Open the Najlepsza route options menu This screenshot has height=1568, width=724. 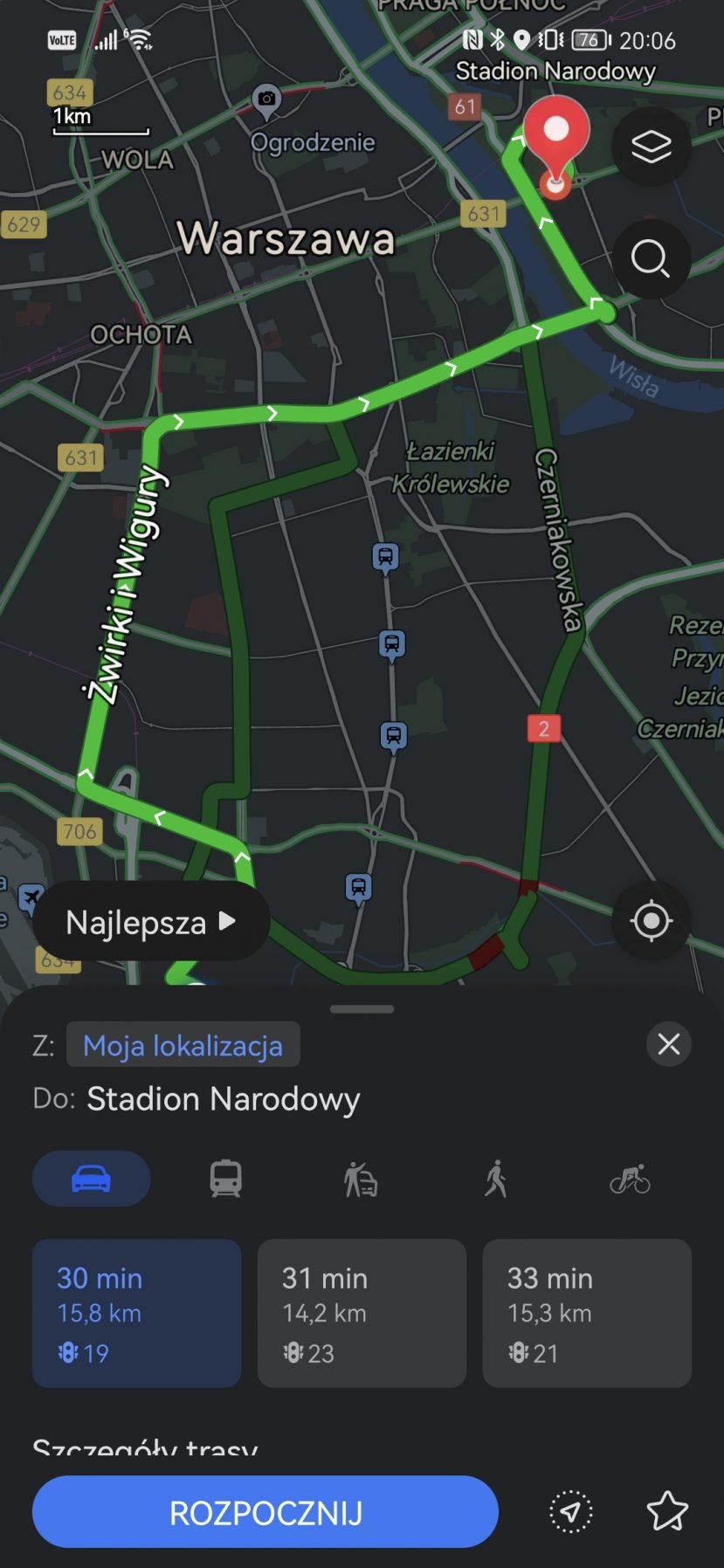(150, 921)
